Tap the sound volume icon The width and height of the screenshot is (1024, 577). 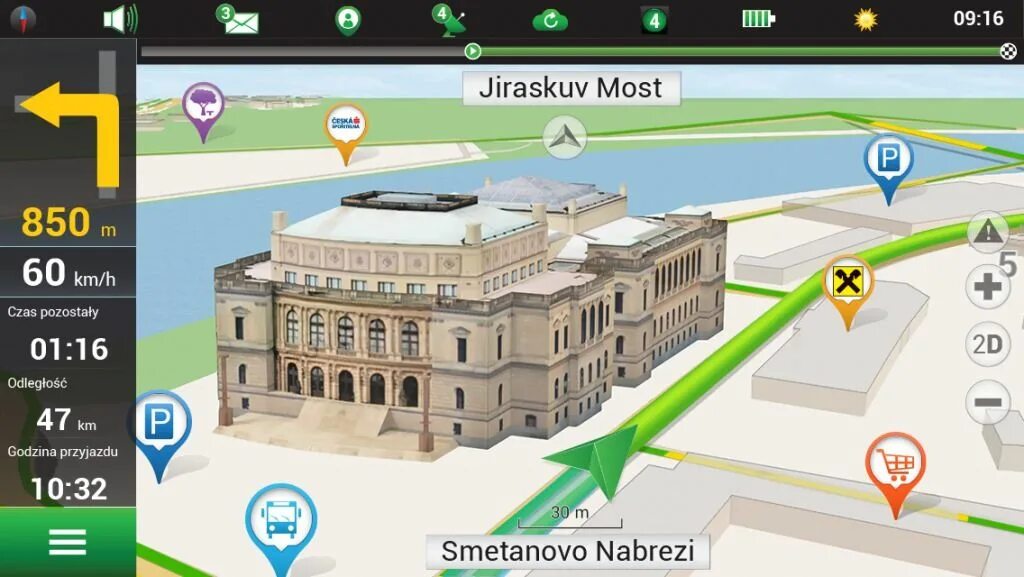tap(121, 19)
